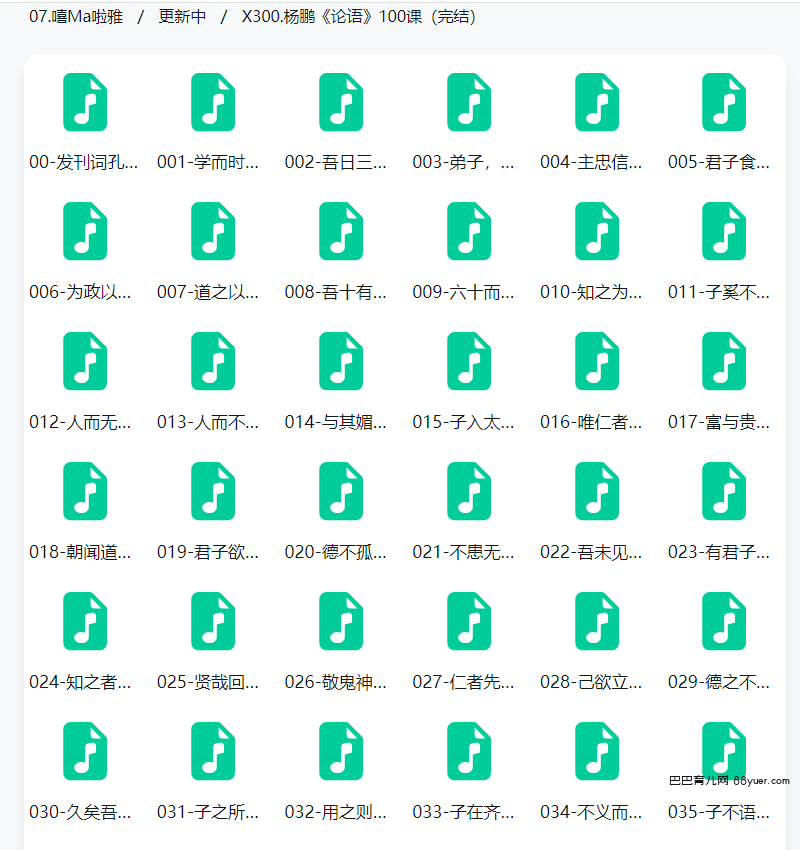The width and height of the screenshot is (800, 850).
Task: Open audio file 022-吾未见
Action: pyautogui.click(x=597, y=492)
